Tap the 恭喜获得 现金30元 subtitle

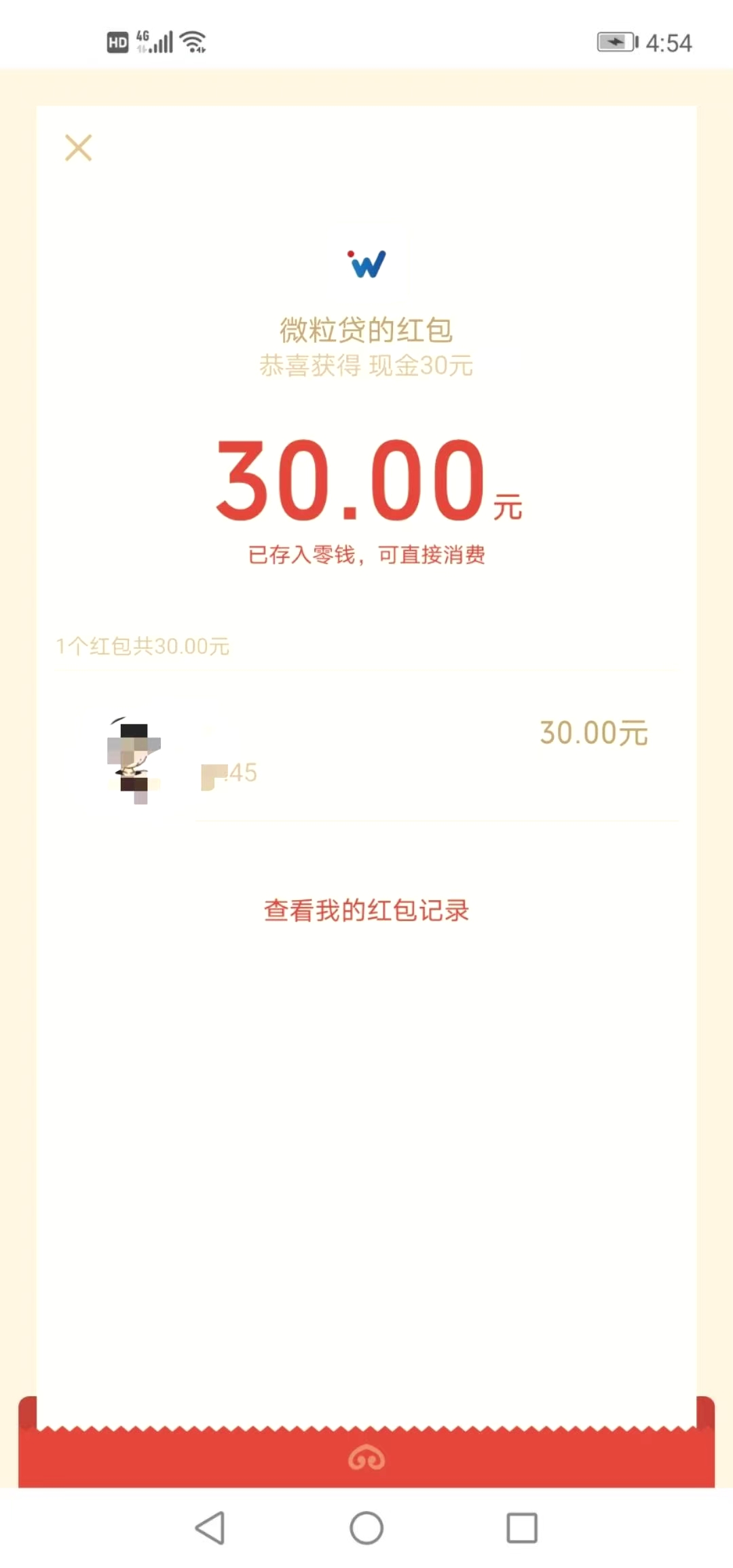(366, 367)
